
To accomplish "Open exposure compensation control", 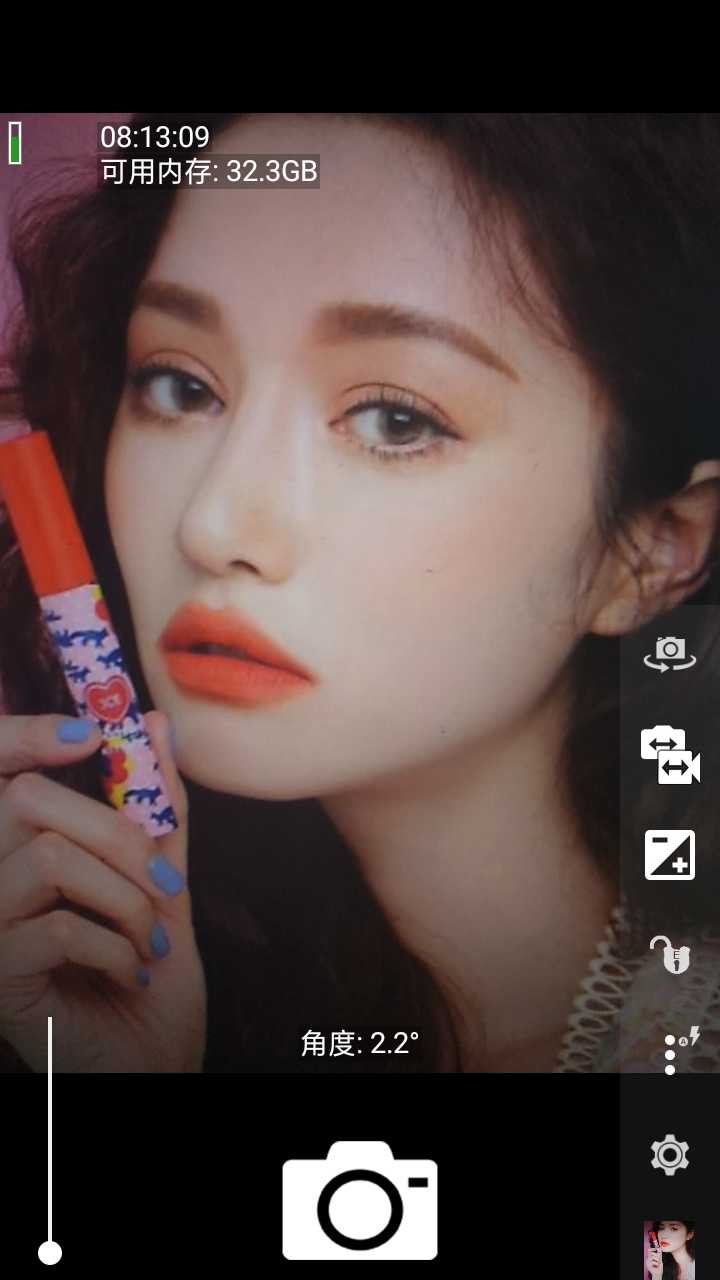I will coord(669,855).
